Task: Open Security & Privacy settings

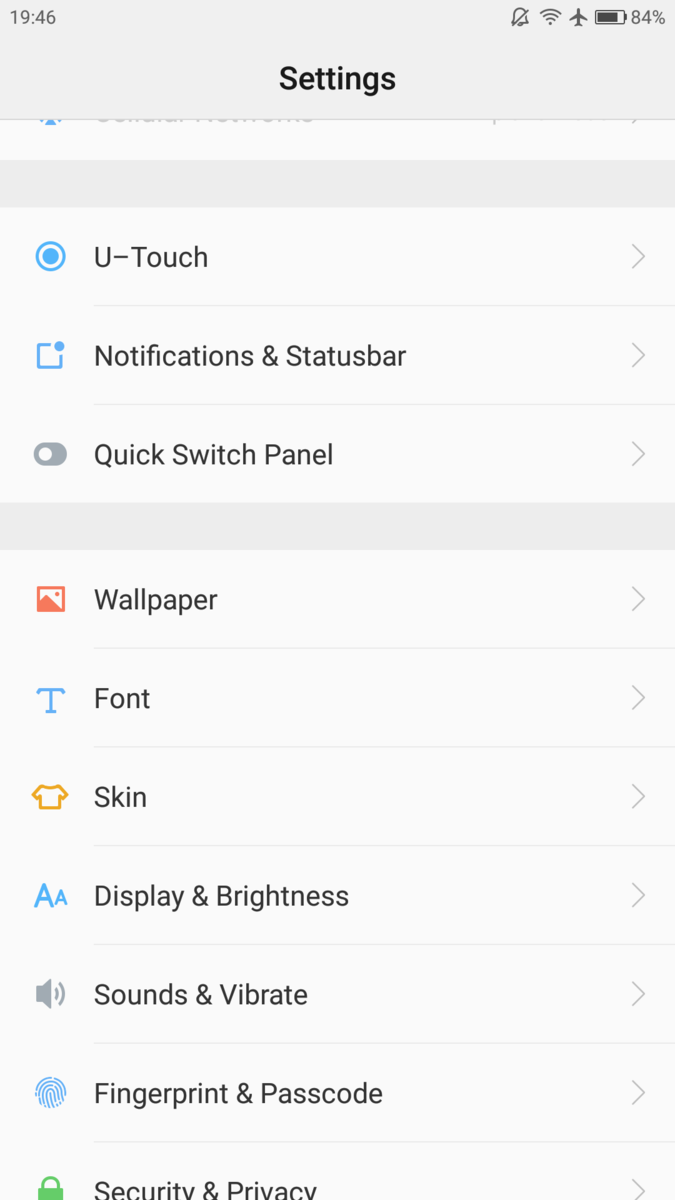Action: [337, 1186]
